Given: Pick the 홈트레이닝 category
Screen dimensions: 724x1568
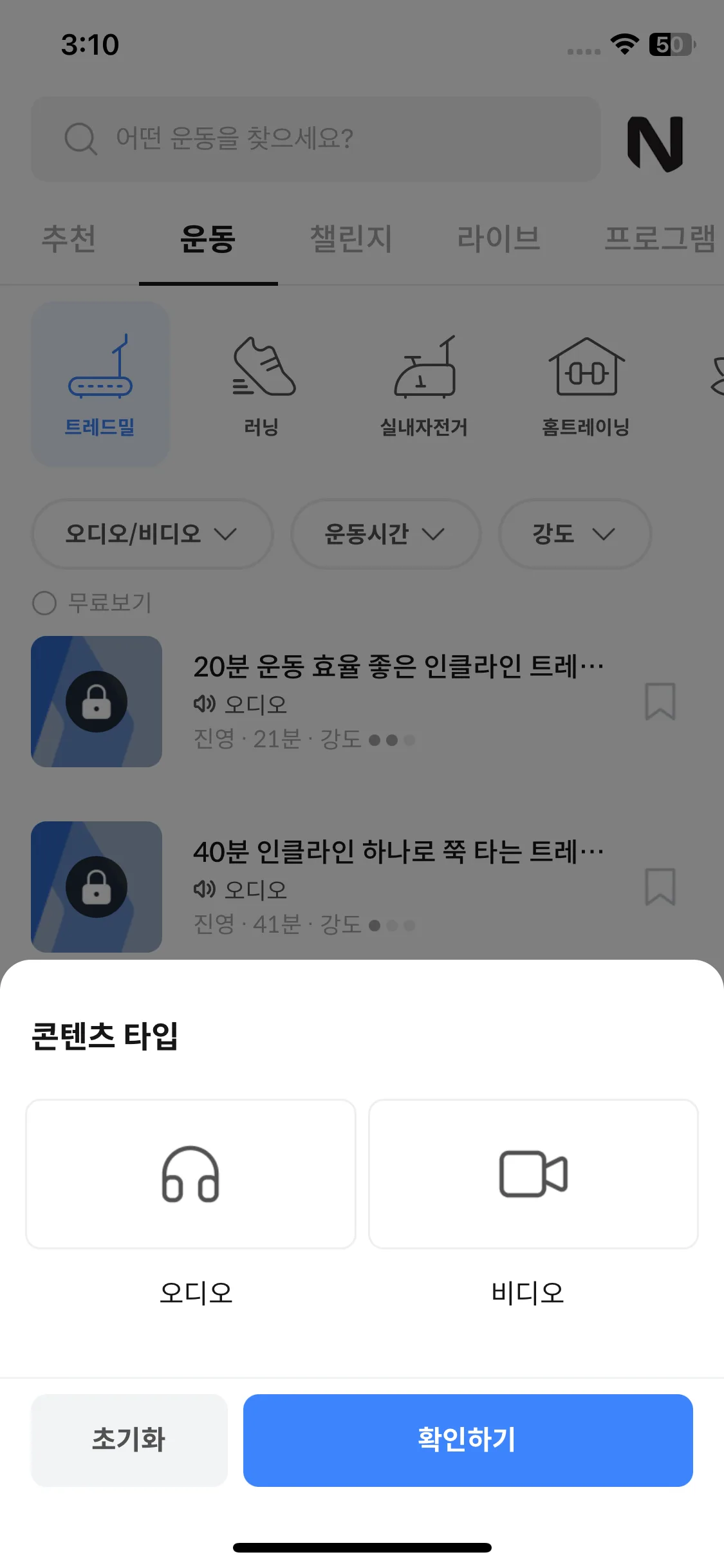Looking at the screenshot, I should pos(586,384).
